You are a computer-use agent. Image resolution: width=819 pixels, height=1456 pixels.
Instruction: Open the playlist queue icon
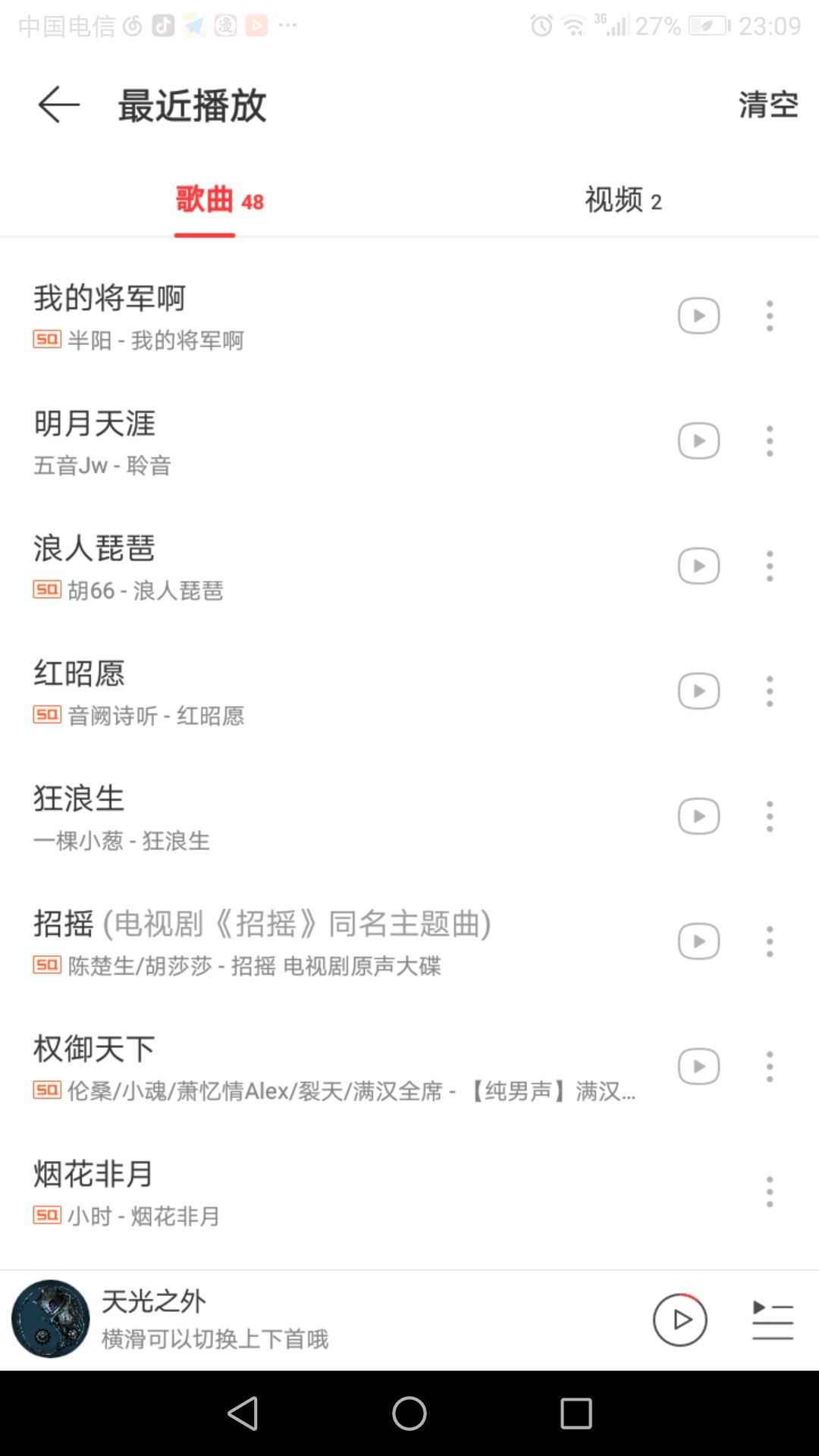point(772,1320)
